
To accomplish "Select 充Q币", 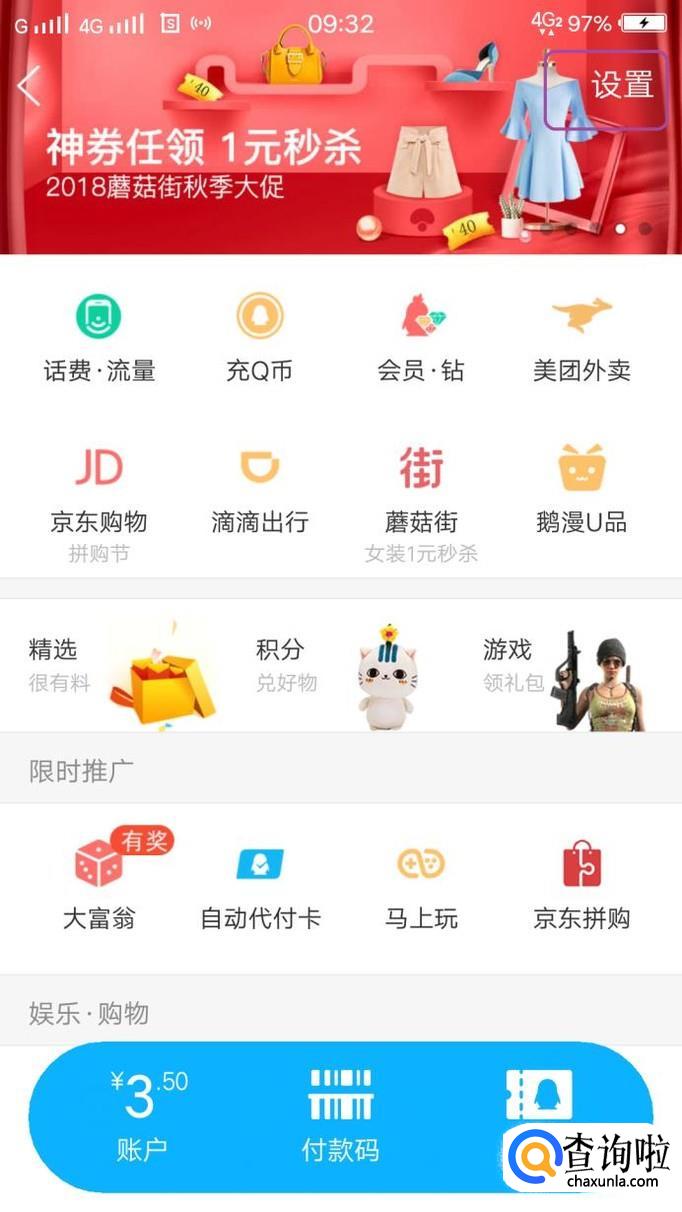I will (259, 338).
